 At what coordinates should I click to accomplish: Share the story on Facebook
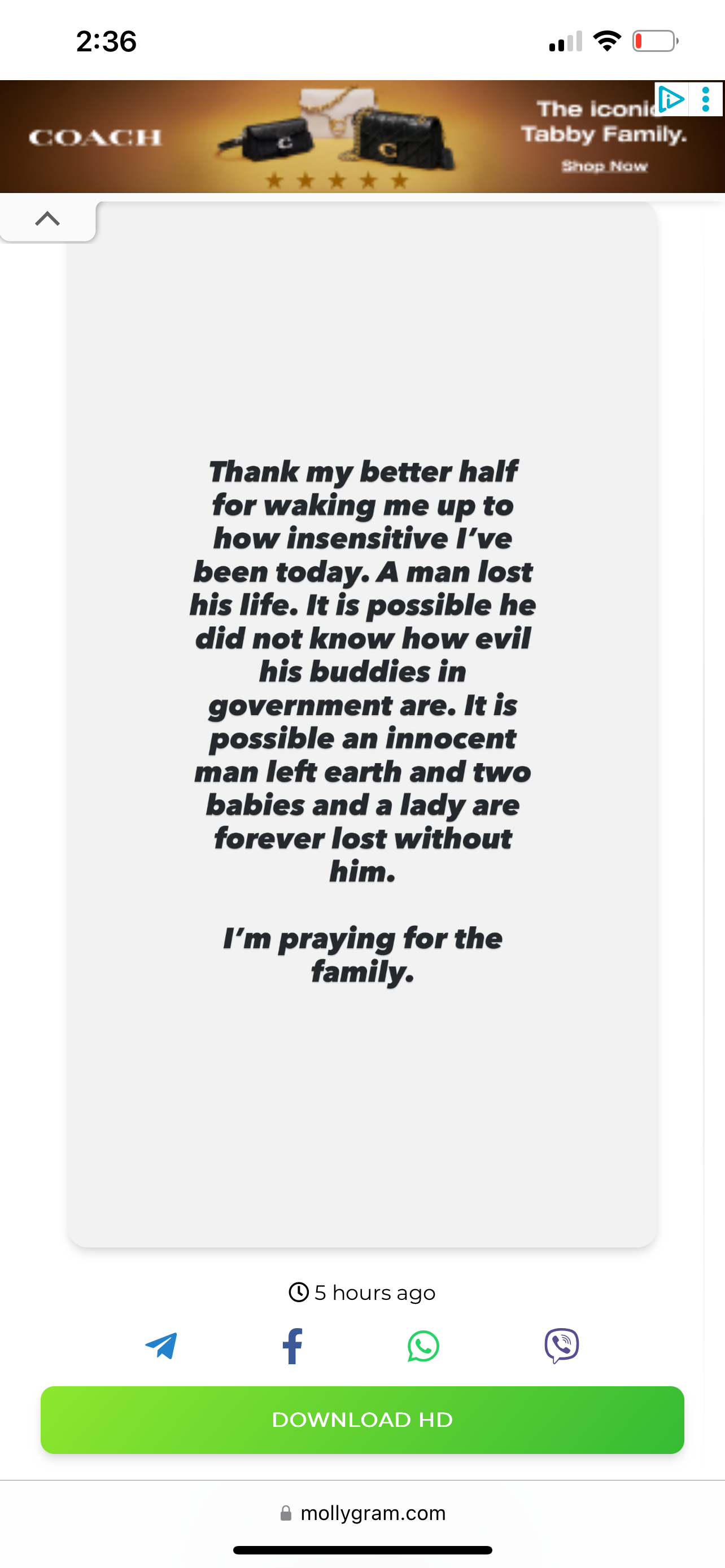coord(292,1346)
